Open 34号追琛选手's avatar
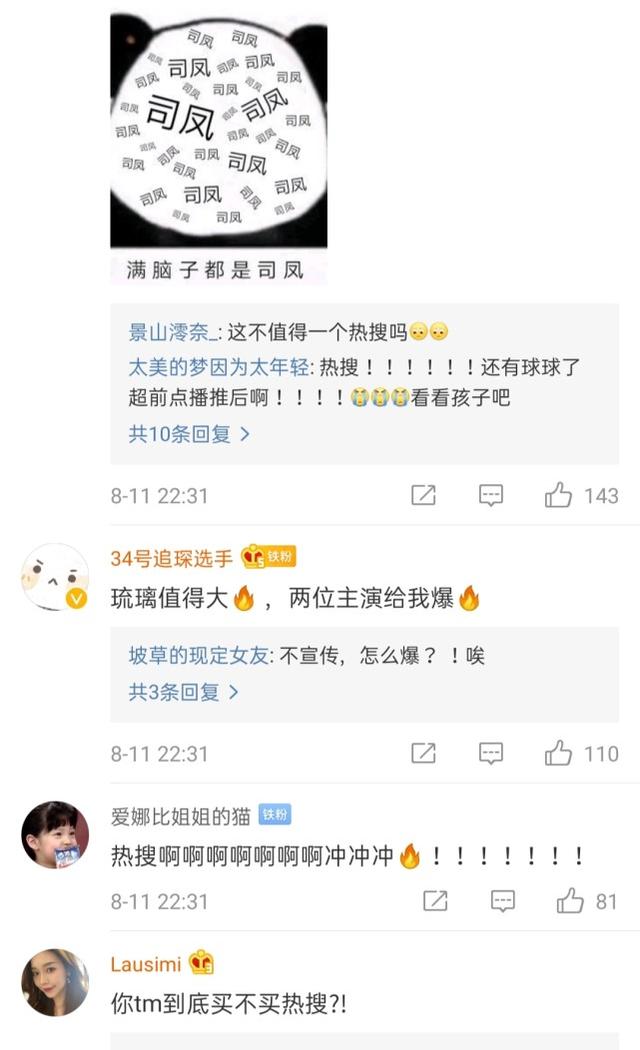The width and height of the screenshot is (640, 1050). click(x=55, y=577)
